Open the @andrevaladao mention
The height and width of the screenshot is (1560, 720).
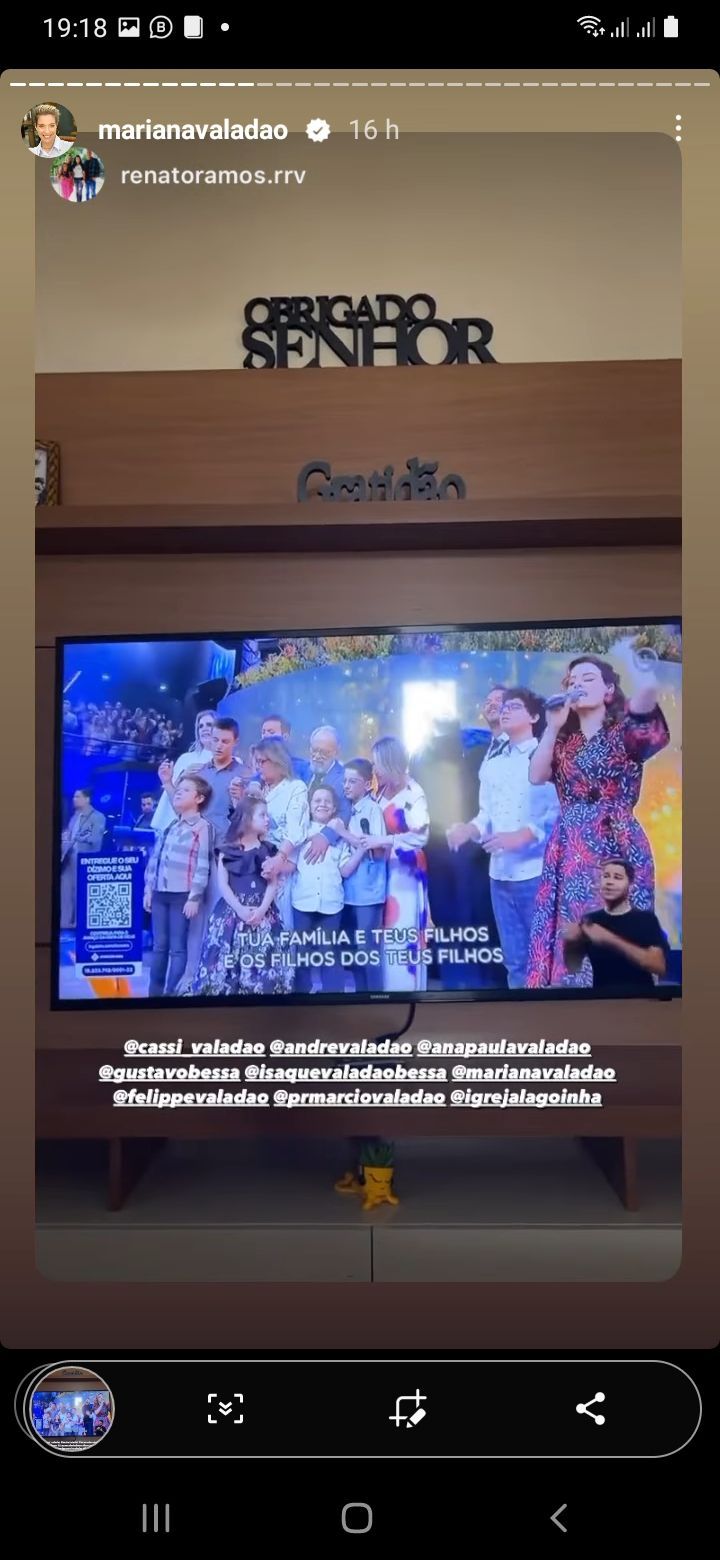point(341,1047)
